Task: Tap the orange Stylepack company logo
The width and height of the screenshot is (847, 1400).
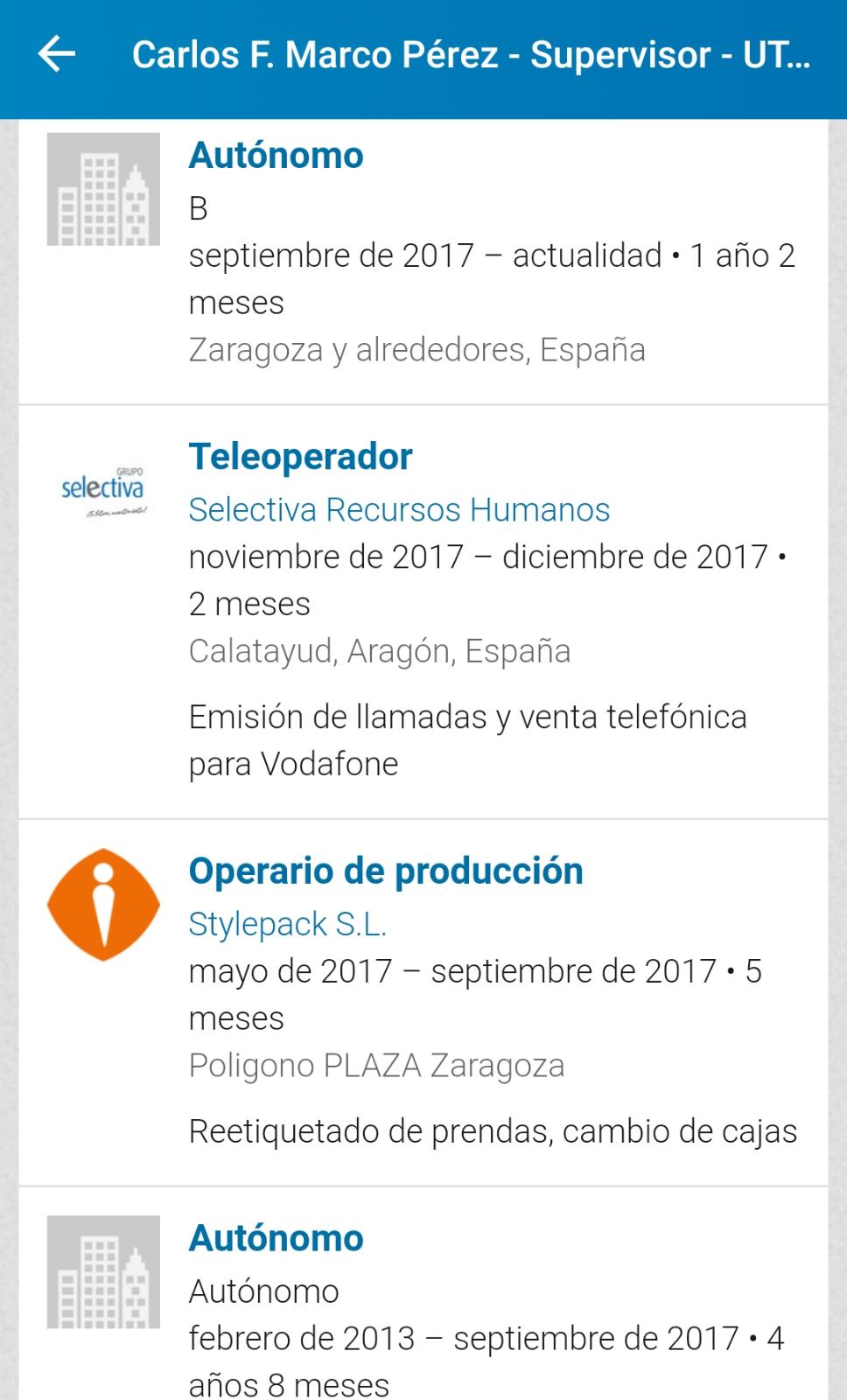Action: click(x=103, y=905)
